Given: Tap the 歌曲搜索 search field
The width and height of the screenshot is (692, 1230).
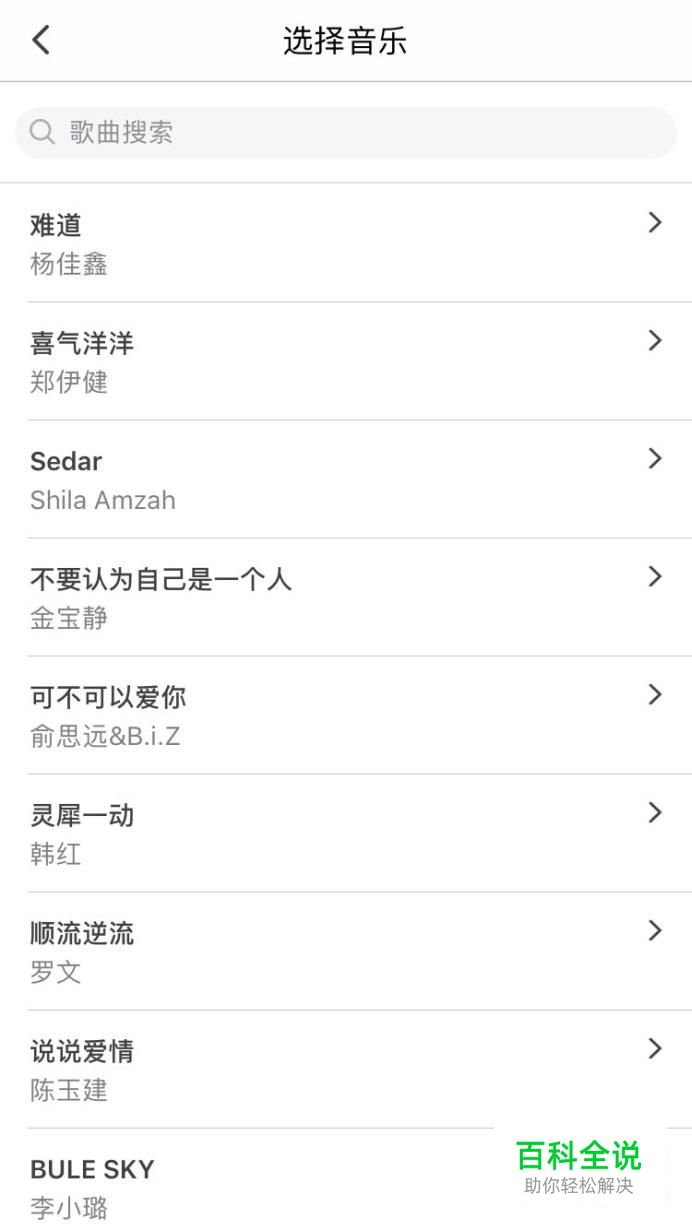Looking at the screenshot, I should tap(346, 132).
